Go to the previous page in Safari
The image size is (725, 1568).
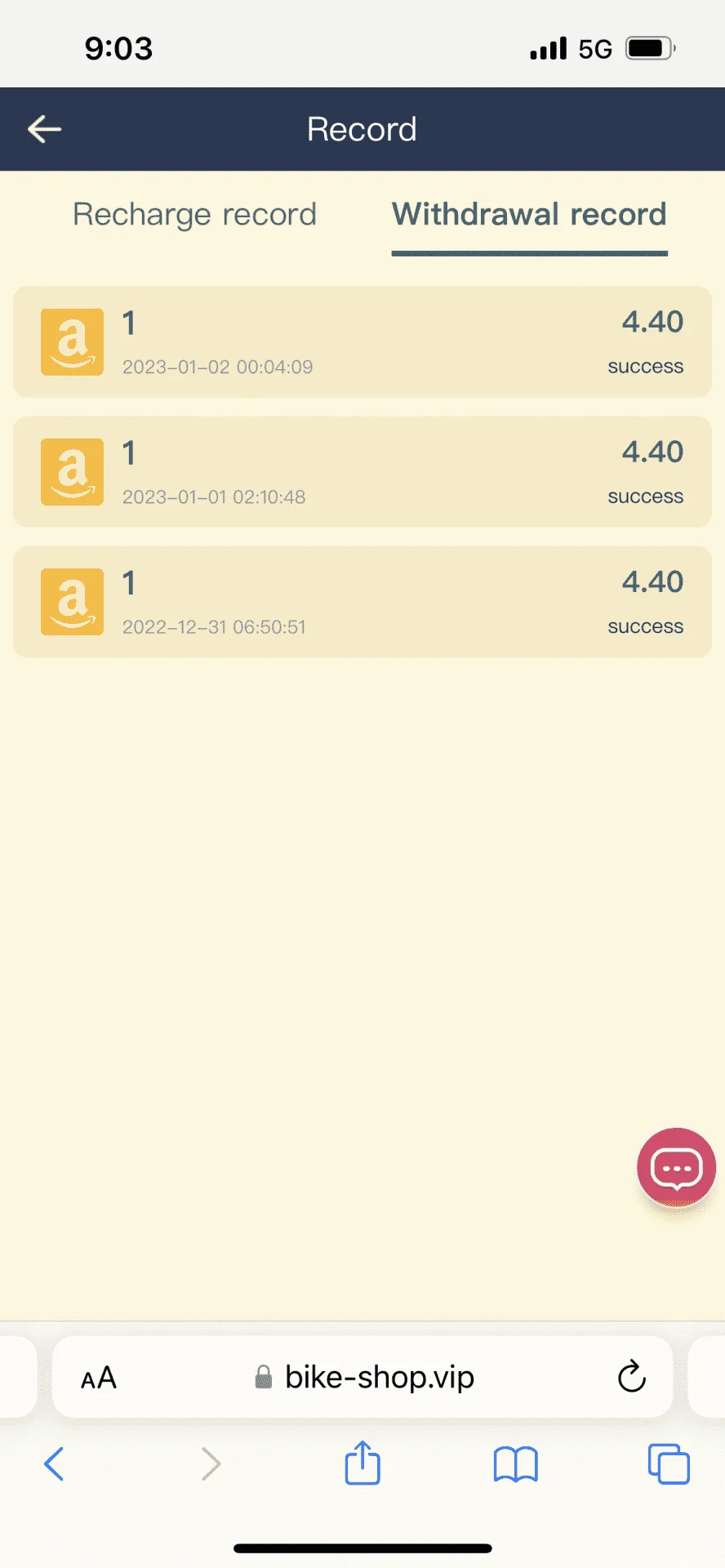(54, 1463)
